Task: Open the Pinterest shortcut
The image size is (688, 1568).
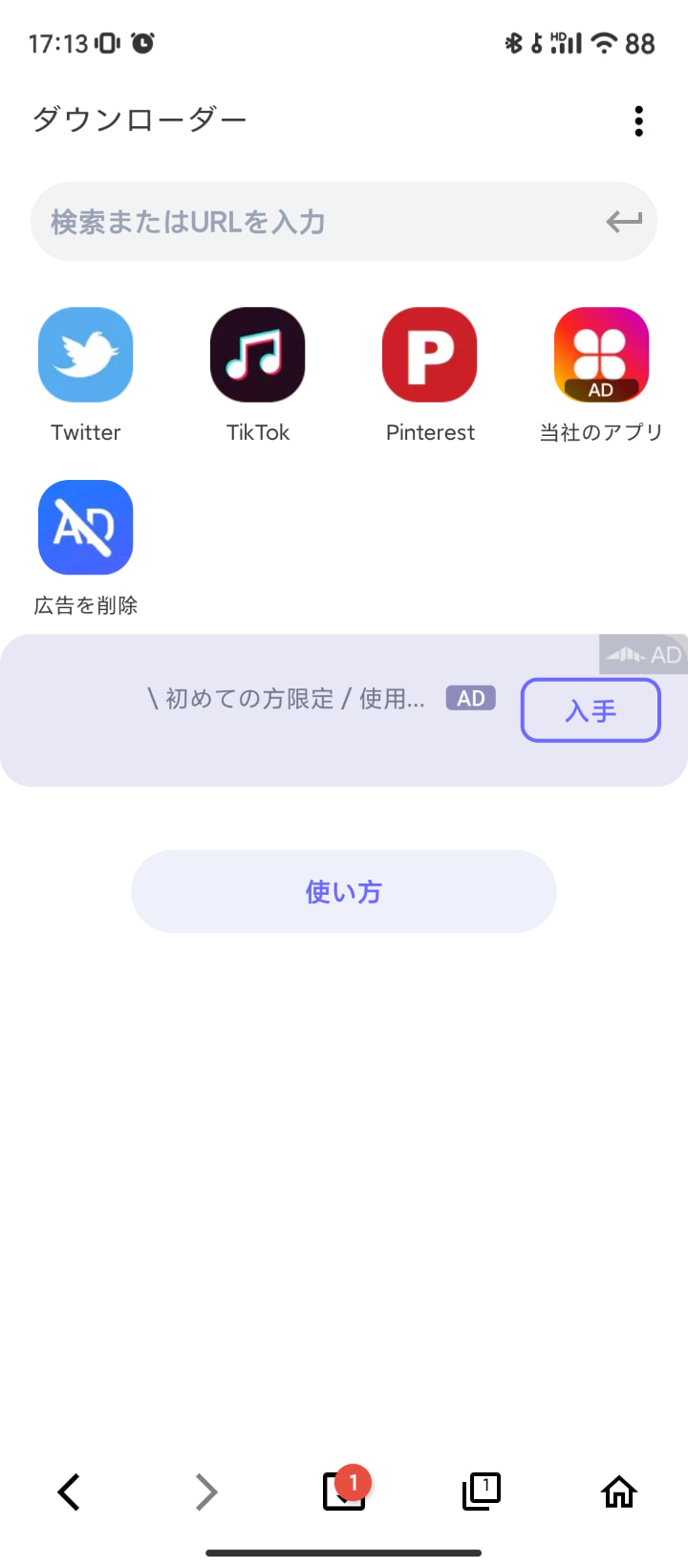Action: coord(430,356)
